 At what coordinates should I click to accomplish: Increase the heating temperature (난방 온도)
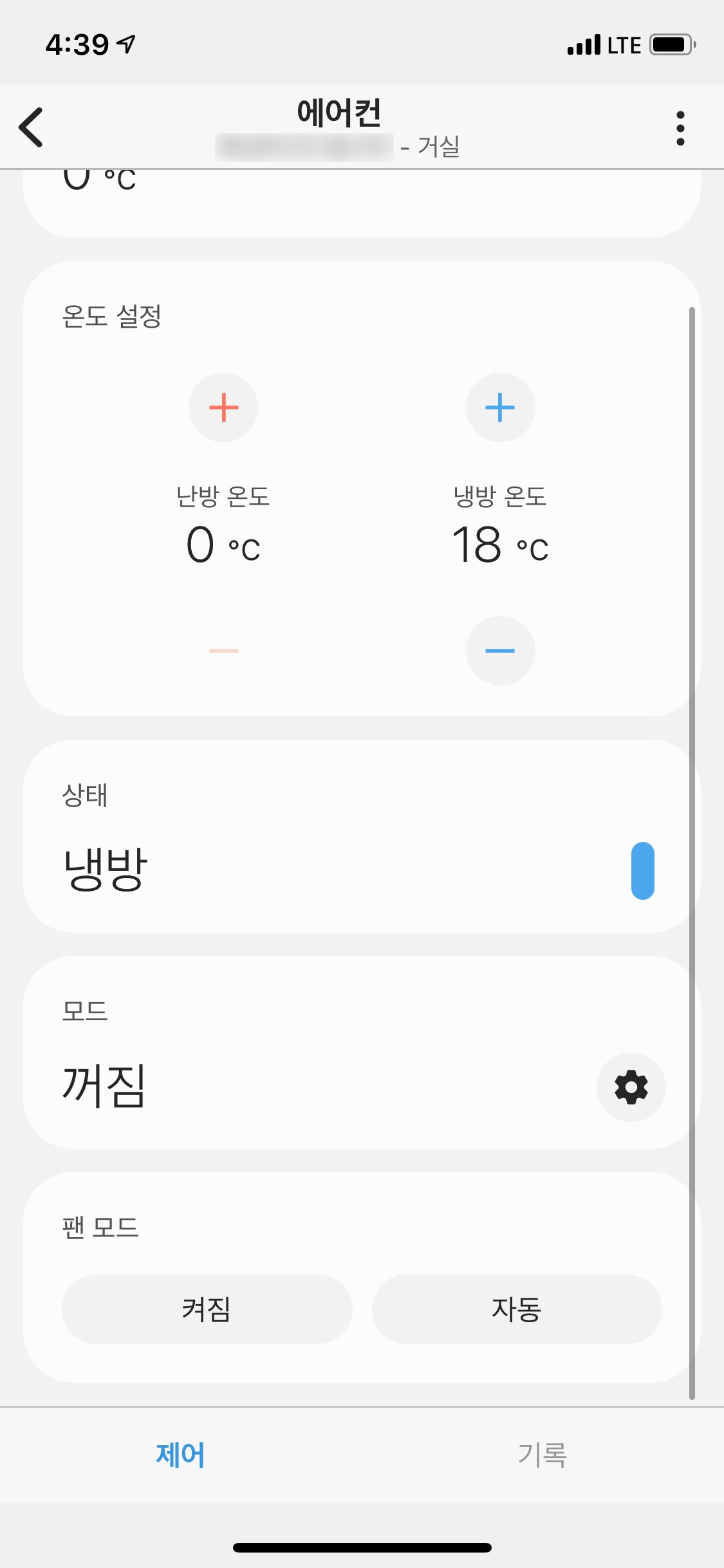(223, 407)
